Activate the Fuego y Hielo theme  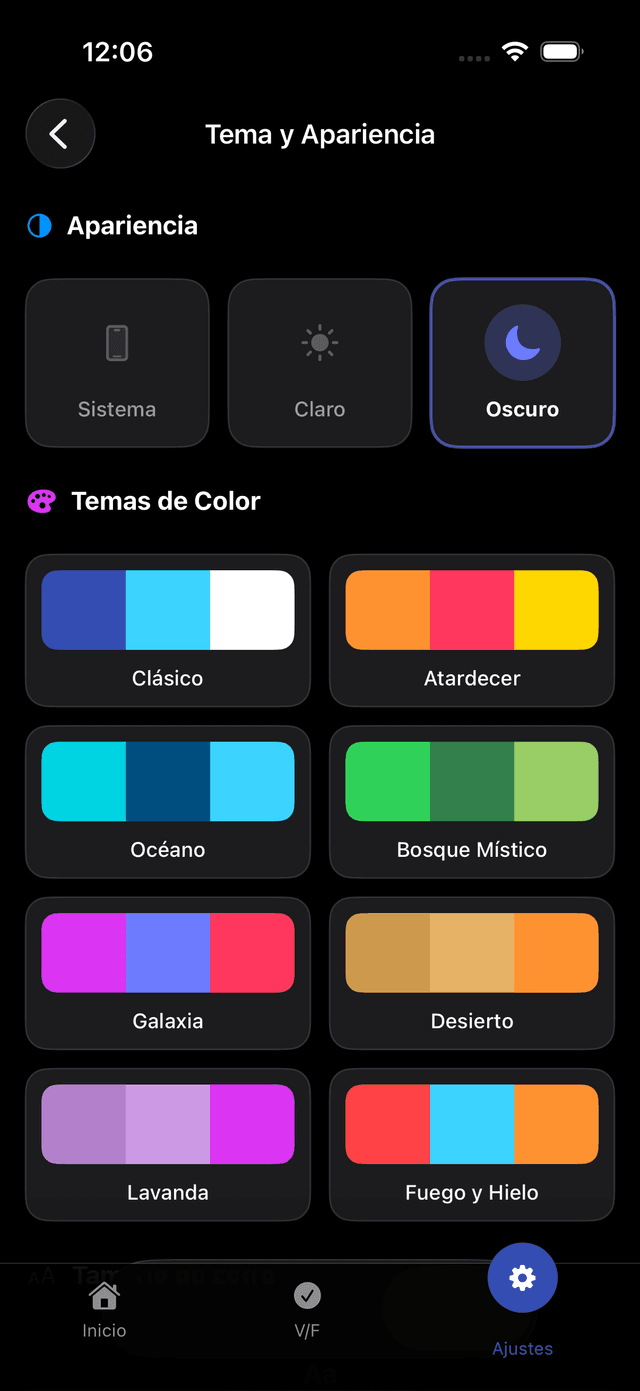pyautogui.click(x=472, y=1145)
